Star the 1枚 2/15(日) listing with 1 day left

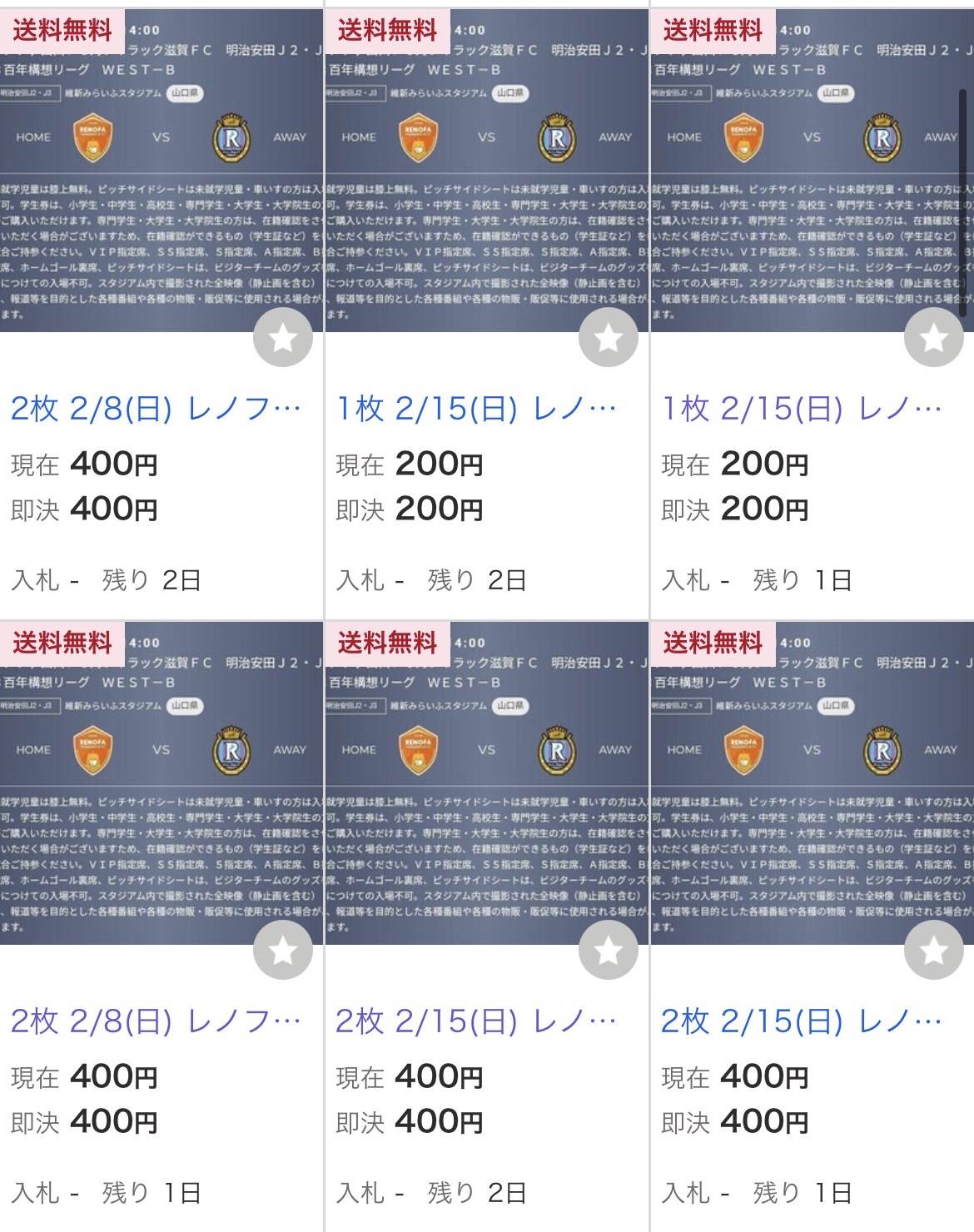coord(934,337)
